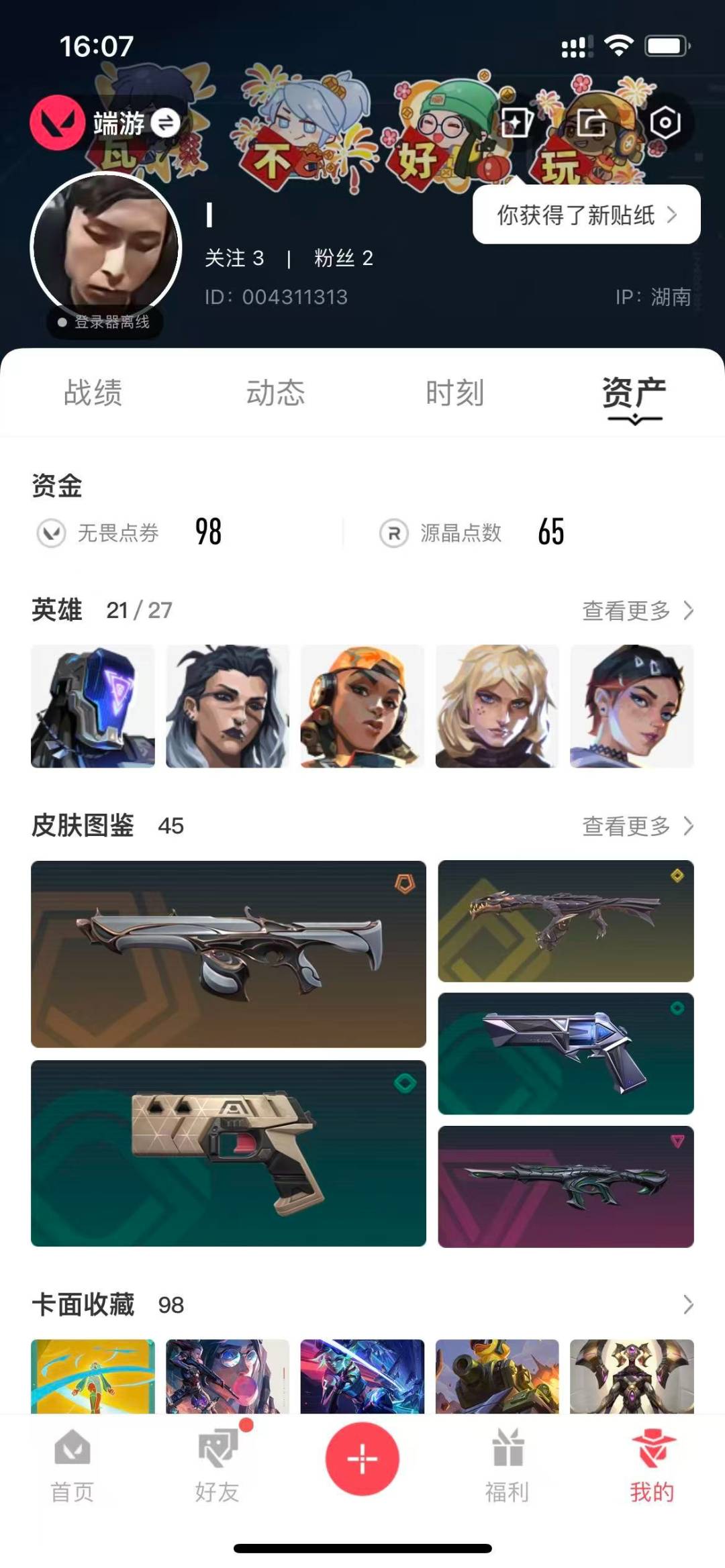Open 查看更多 for 英雄 section
725x1568 pixels.
click(x=637, y=611)
